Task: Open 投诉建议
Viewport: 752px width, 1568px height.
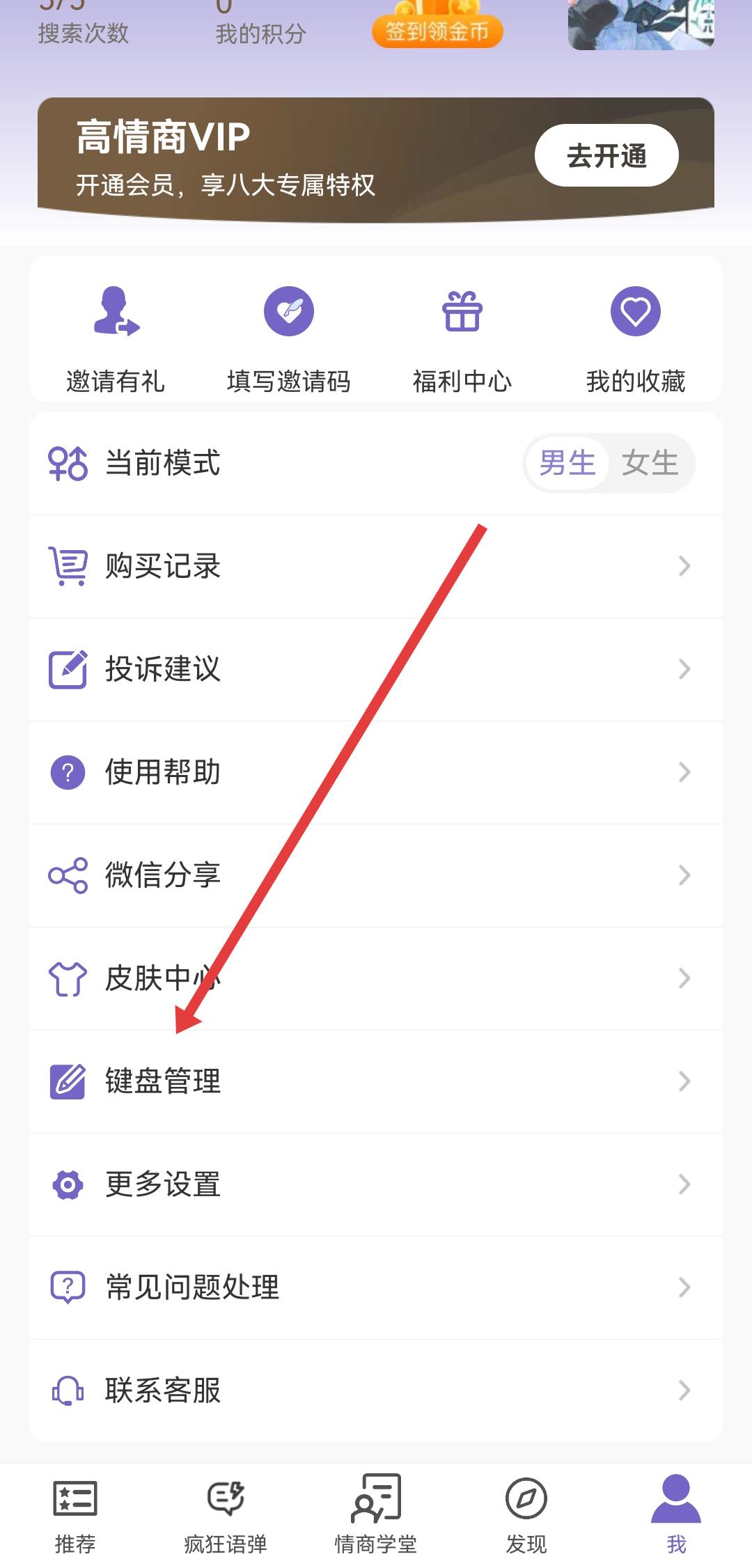Action: tap(376, 669)
